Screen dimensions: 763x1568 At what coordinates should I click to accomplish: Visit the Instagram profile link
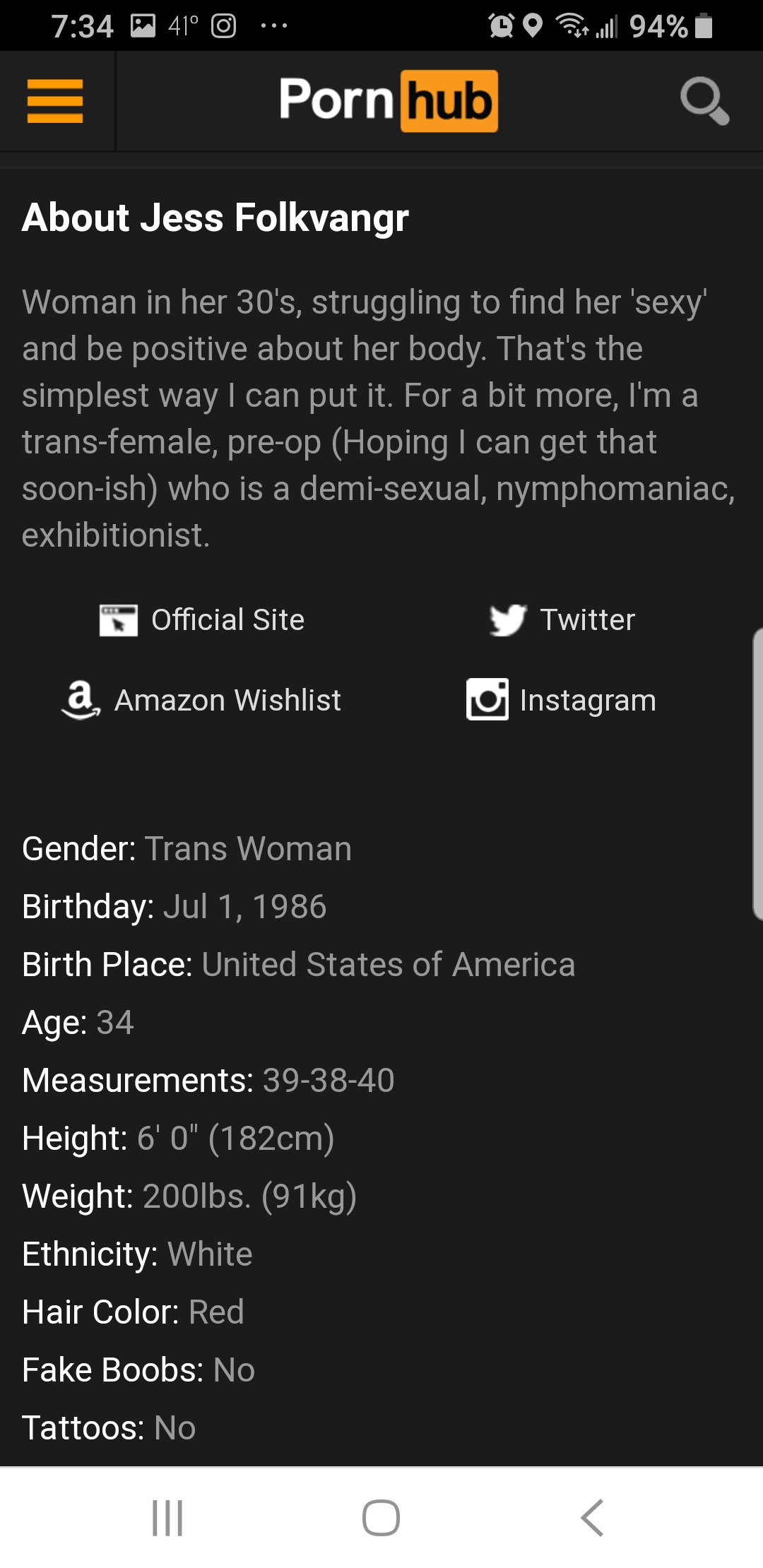[561, 700]
